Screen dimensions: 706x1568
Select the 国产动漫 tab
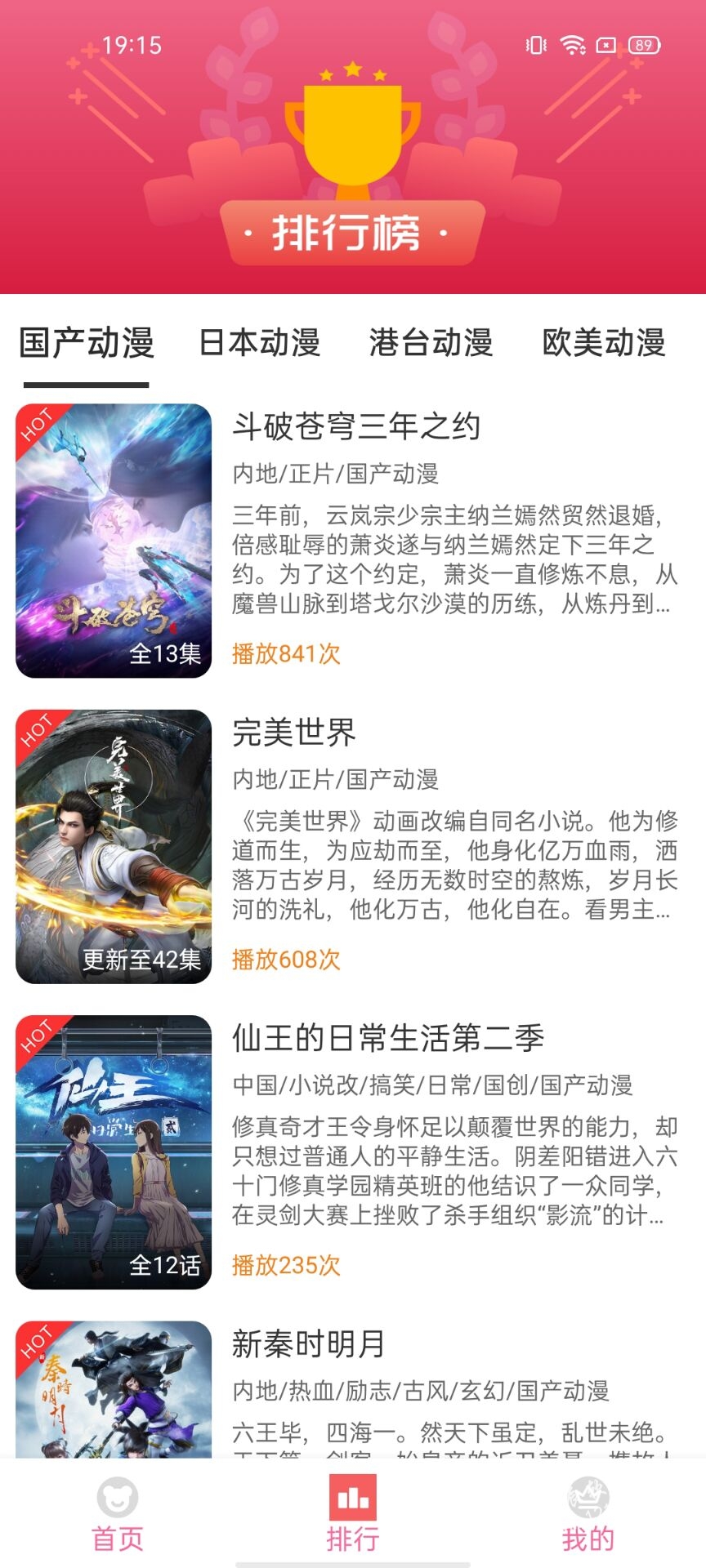click(87, 342)
